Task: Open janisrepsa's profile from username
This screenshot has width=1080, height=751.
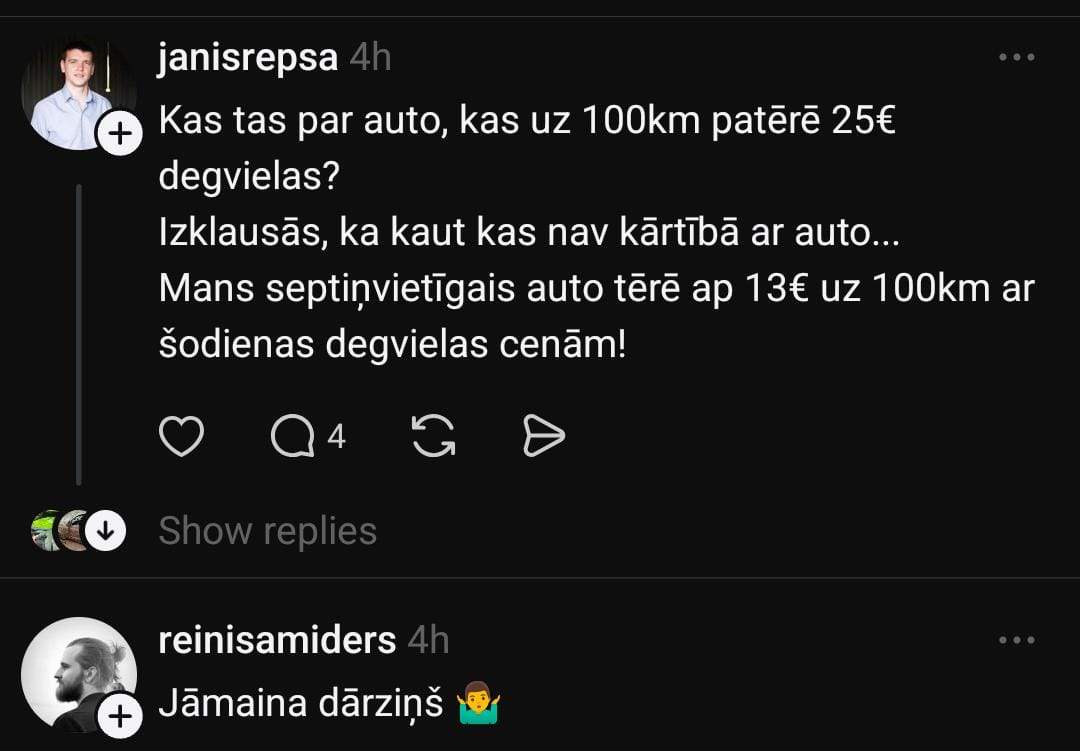Action: click(248, 58)
